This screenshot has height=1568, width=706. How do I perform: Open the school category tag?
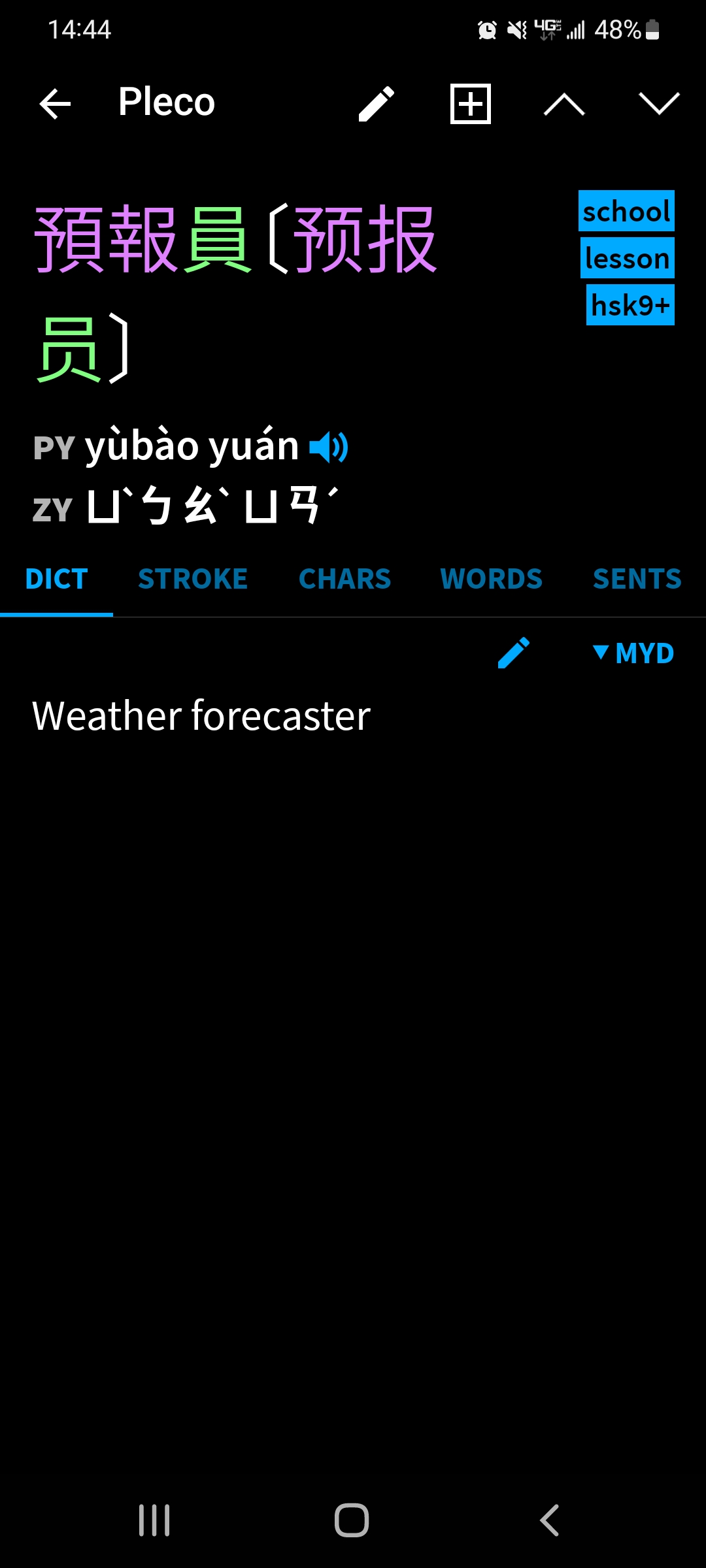click(x=626, y=211)
